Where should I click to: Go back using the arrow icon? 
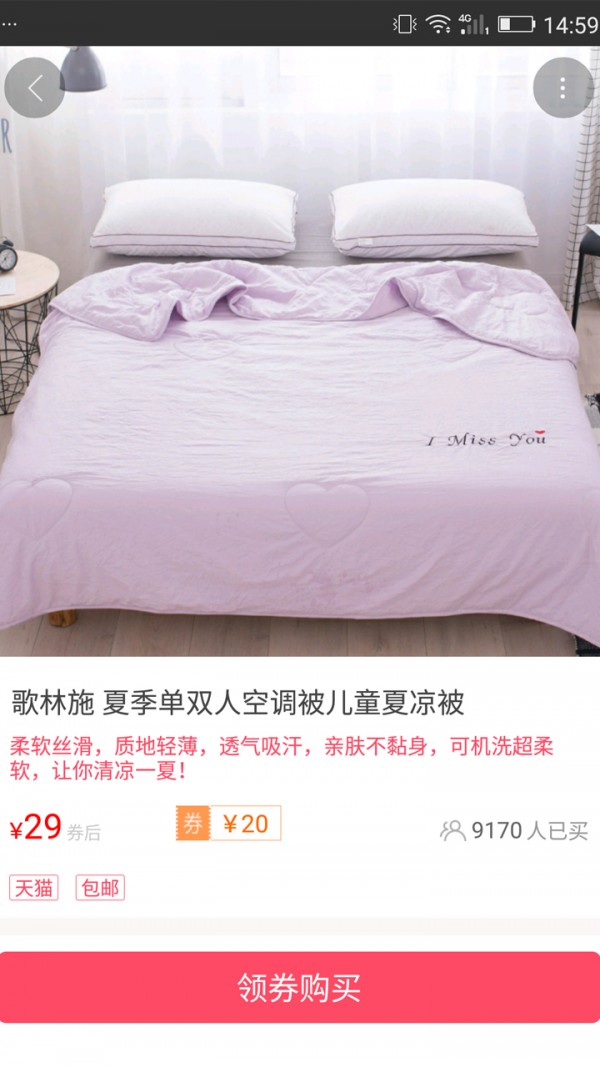35,88
